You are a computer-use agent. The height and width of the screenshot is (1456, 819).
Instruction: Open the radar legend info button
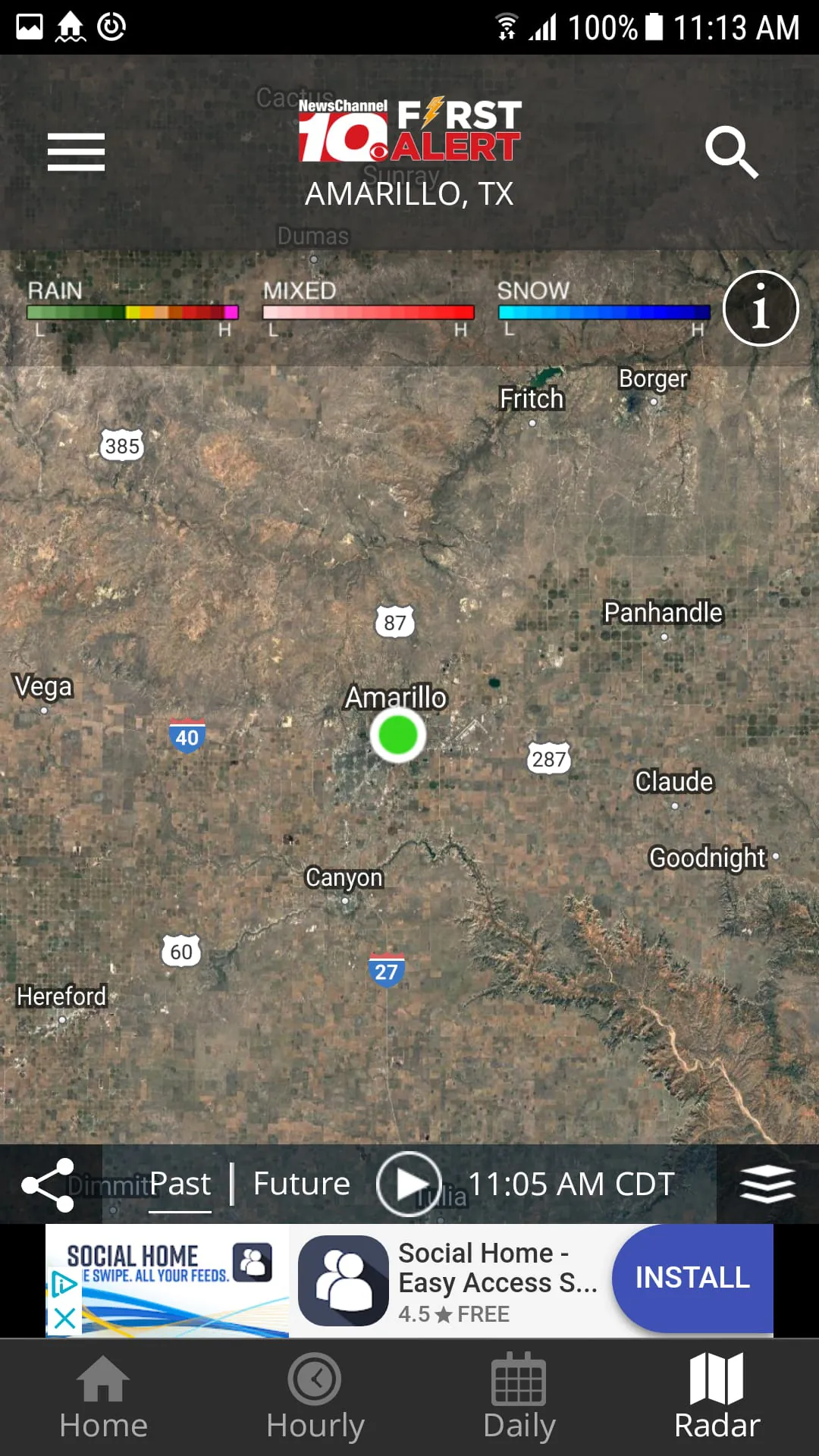[x=760, y=309]
